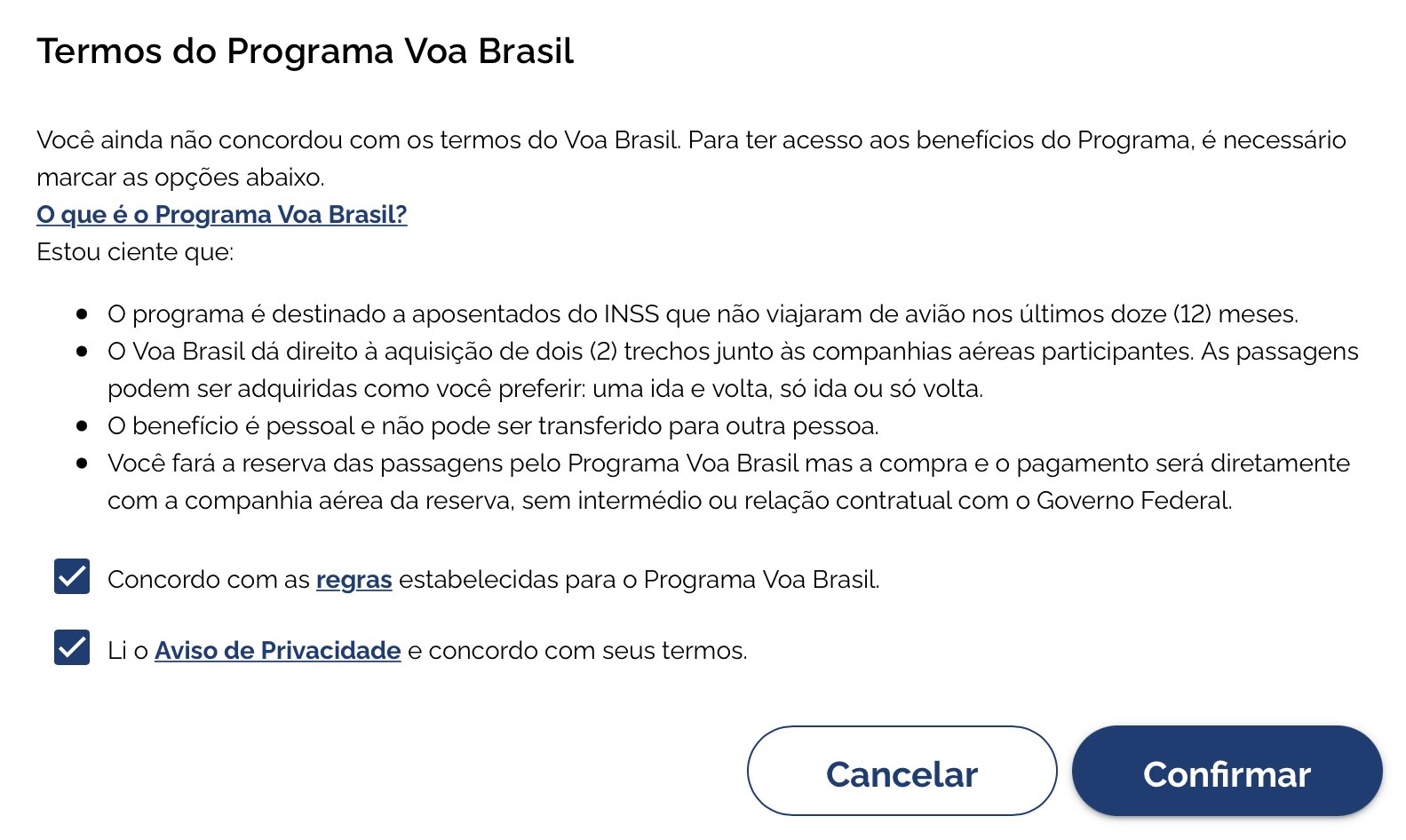Uncheck the Aviso de Privacidade agreement checkbox
The height and width of the screenshot is (840, 1406).
72,648
